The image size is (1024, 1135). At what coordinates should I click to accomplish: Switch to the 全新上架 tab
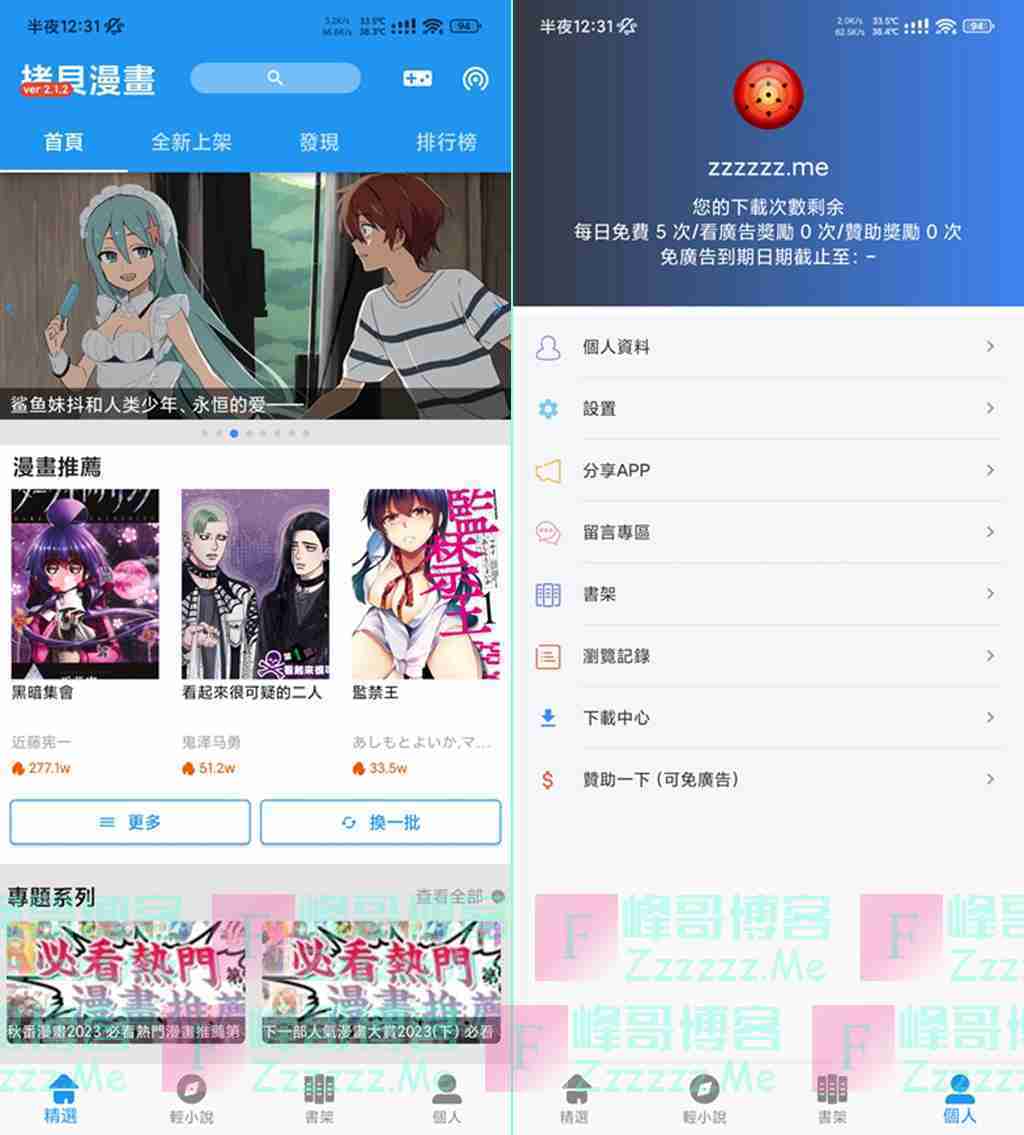(x=191, y=142)
